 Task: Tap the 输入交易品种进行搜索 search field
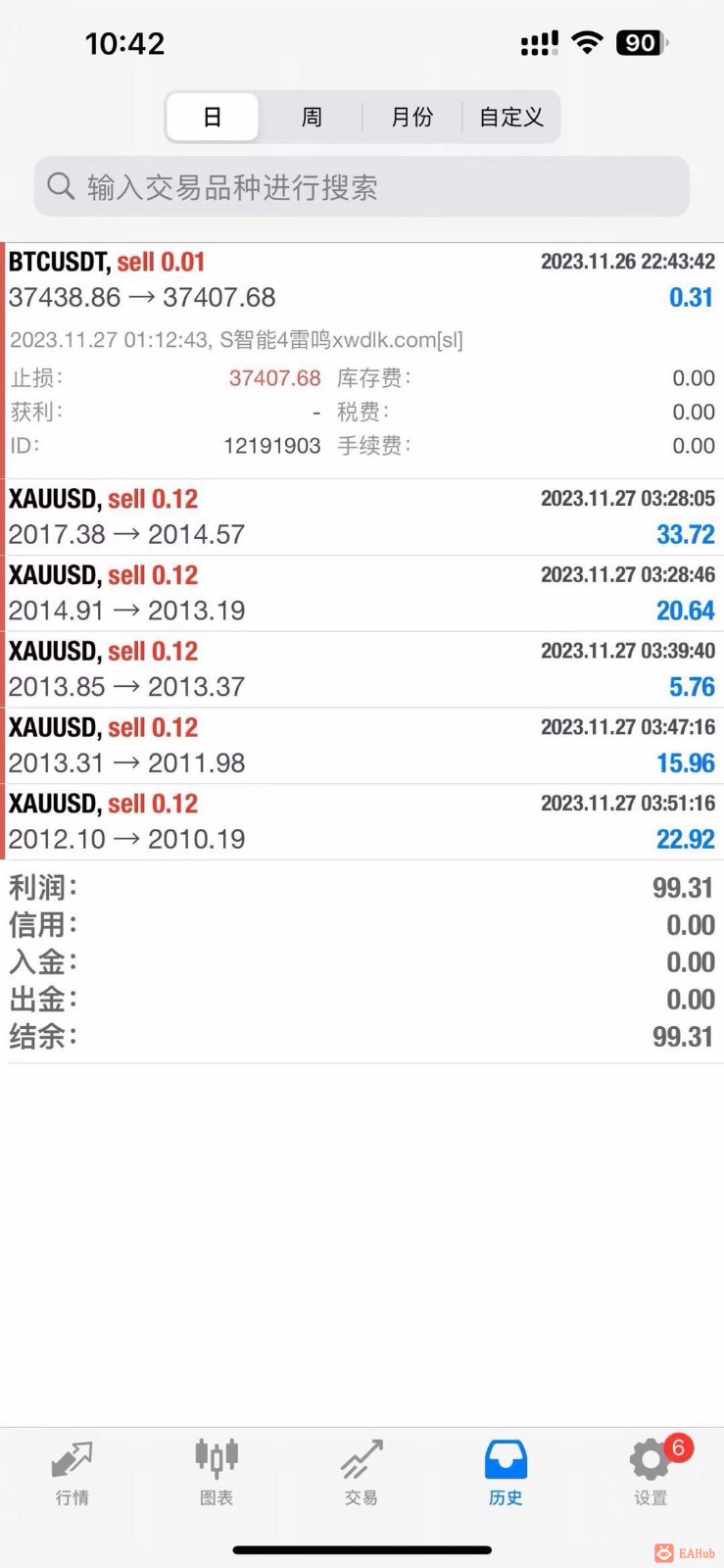coord(362,186)
